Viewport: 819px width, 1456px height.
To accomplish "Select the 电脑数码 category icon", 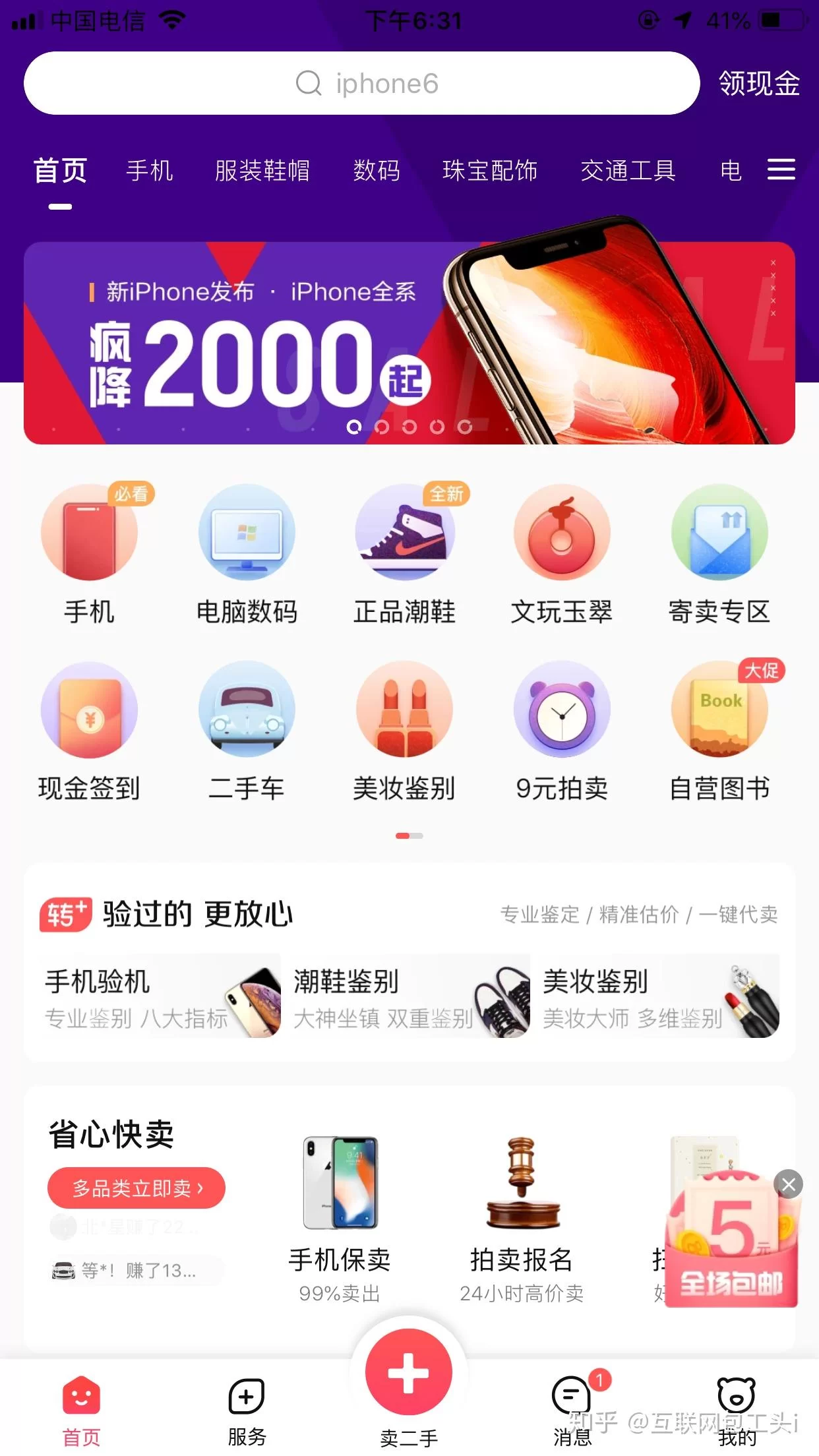I will (246, 533).
